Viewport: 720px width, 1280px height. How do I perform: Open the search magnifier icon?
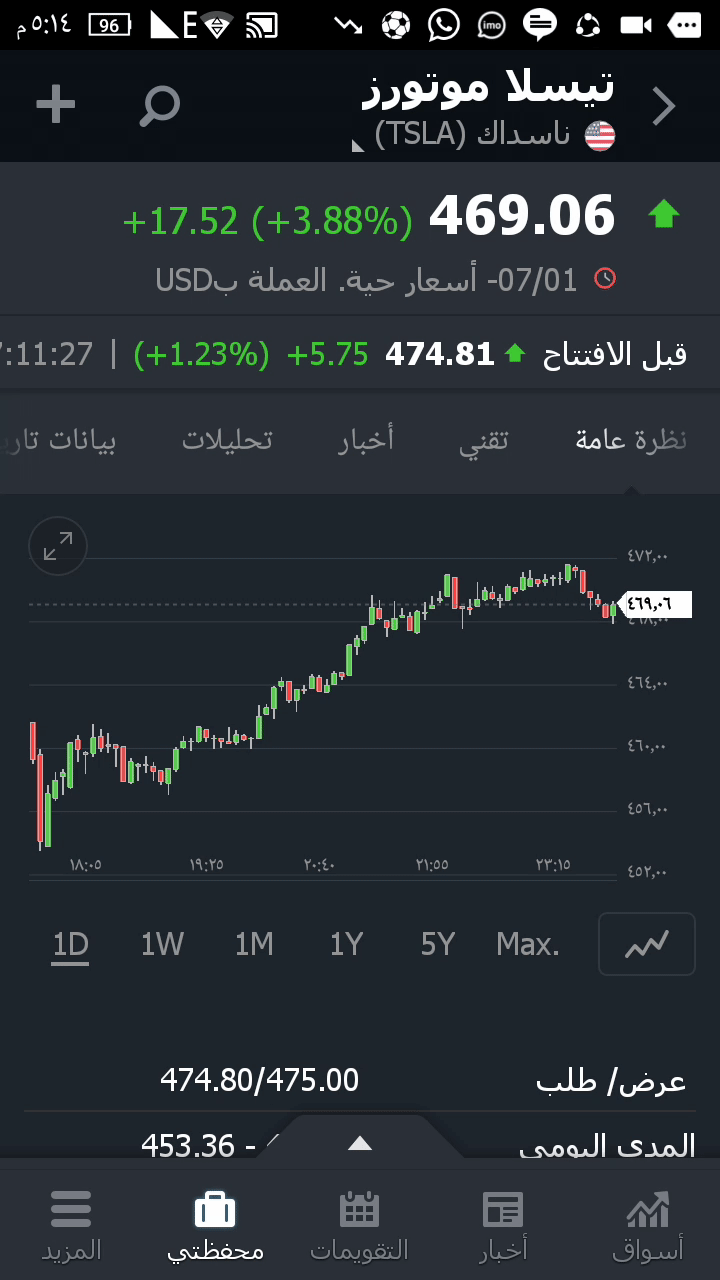[159, 105]
